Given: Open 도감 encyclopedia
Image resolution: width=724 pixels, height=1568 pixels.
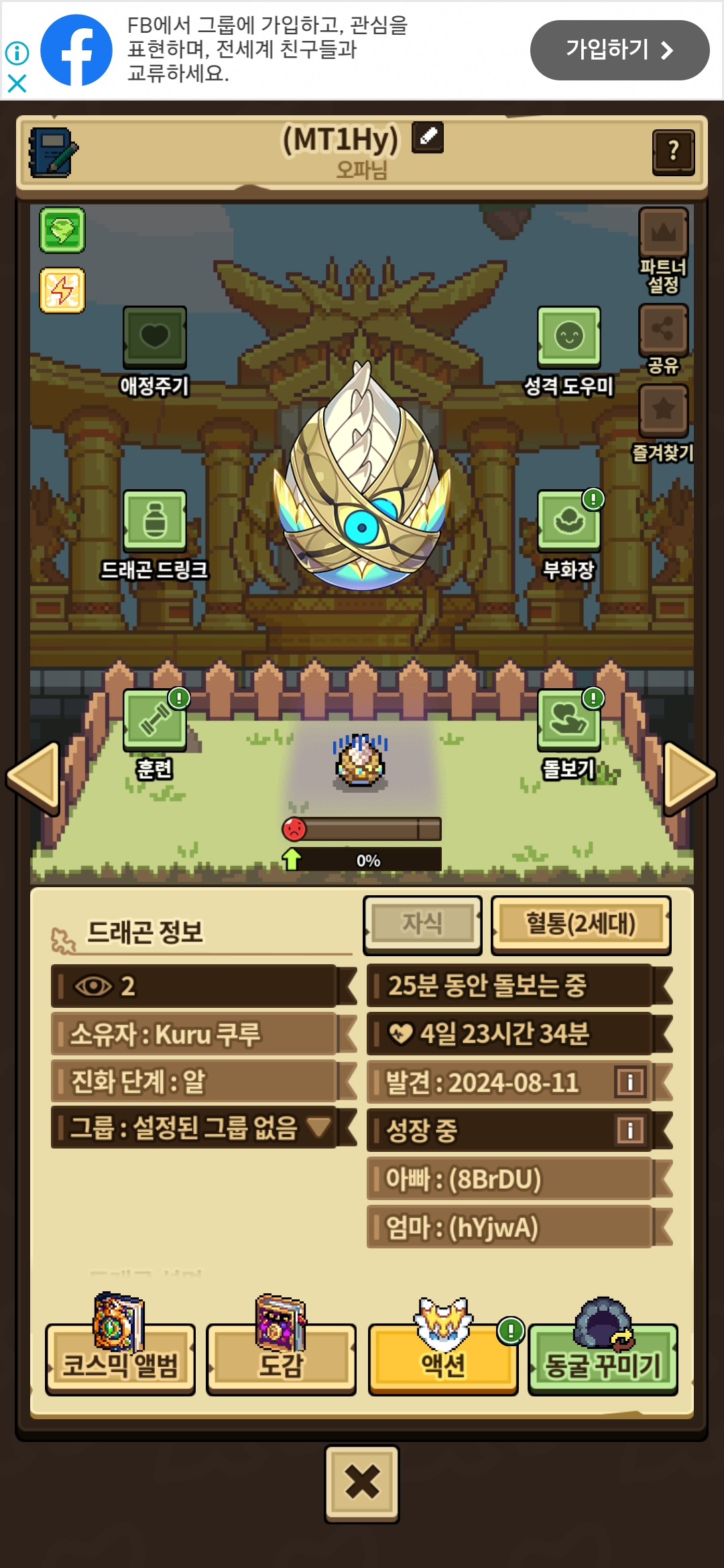Looking at the screenshot, I should coord(281,1359).
